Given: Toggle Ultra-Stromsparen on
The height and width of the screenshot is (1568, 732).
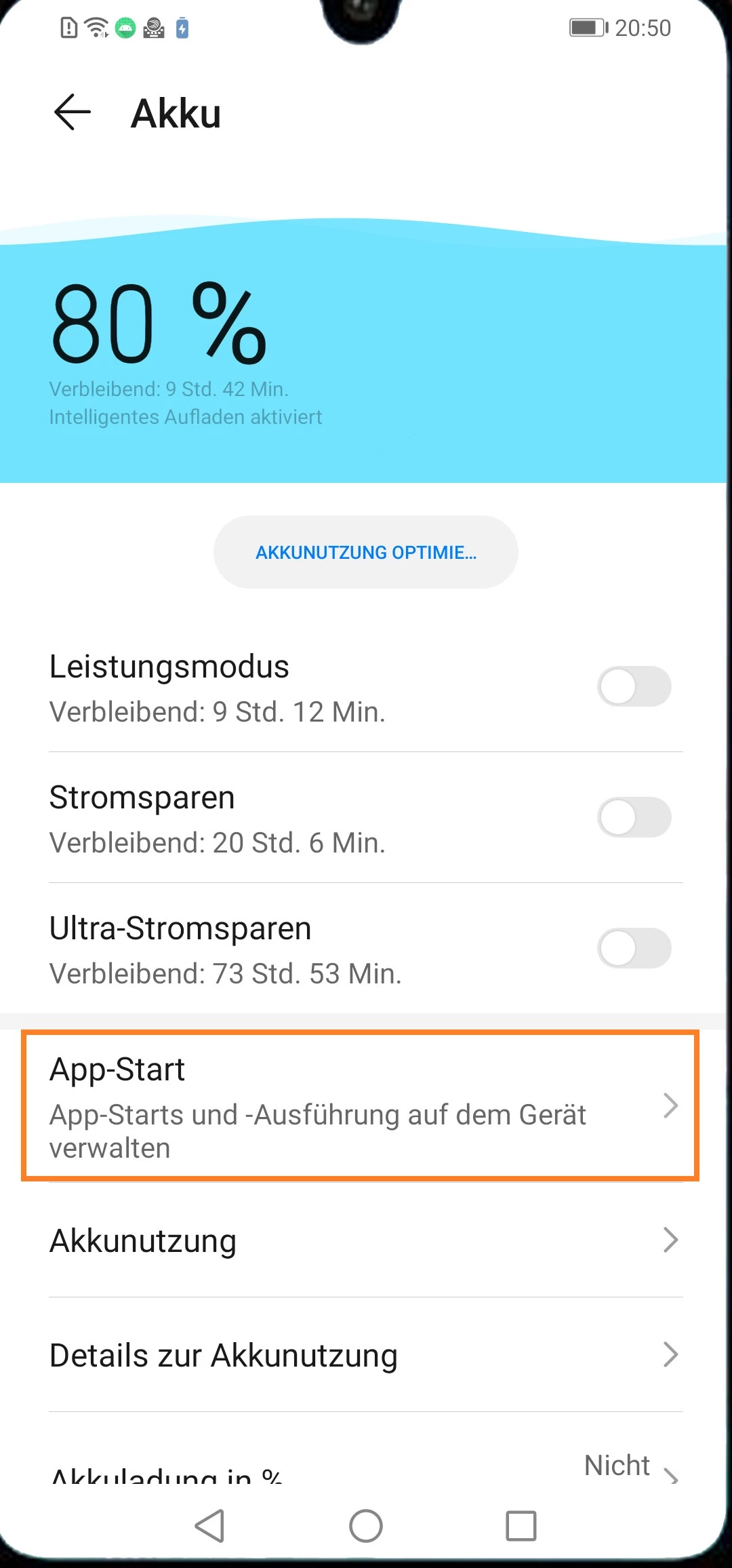Looking at the screenshot, I should [634, 948].
